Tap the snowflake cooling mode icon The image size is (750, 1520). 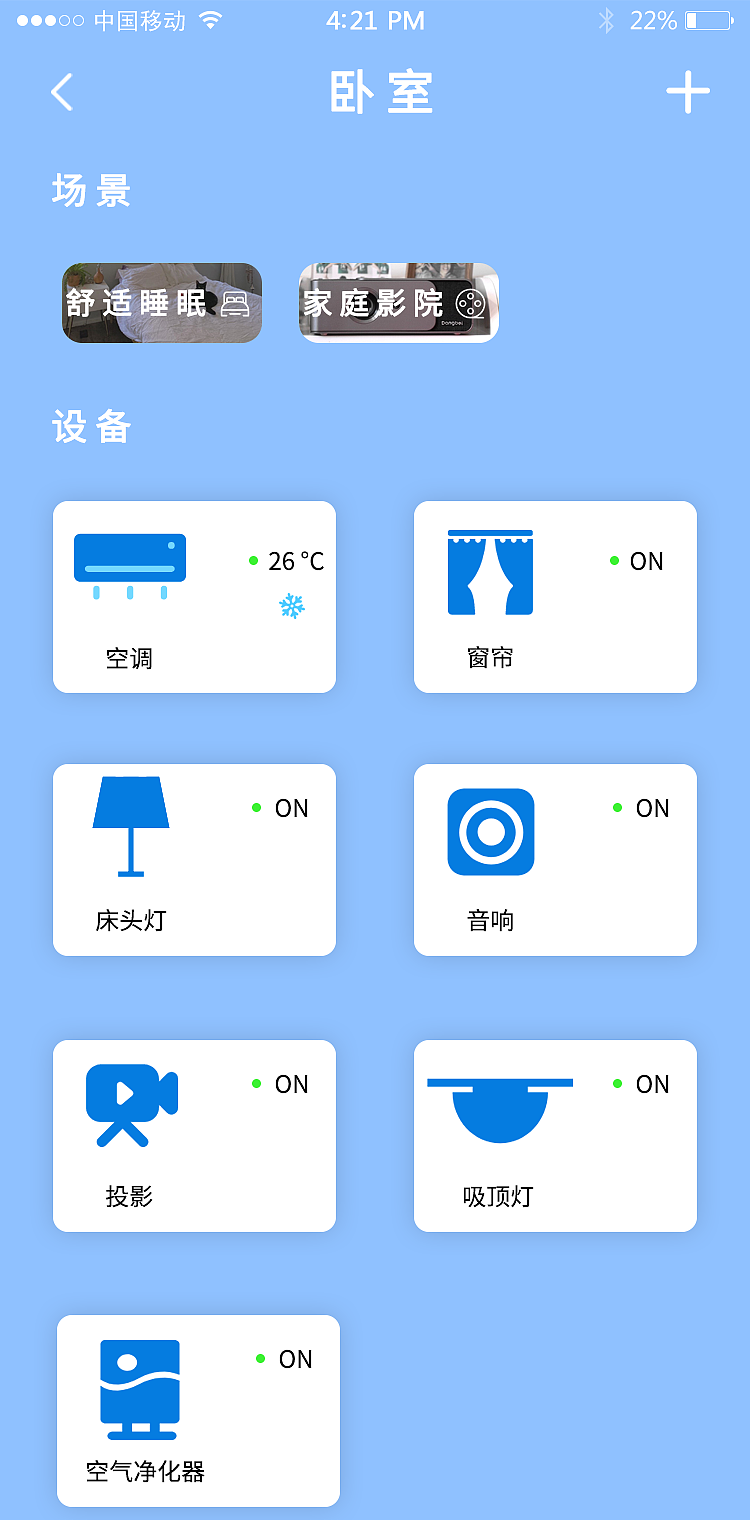[291, 605]
